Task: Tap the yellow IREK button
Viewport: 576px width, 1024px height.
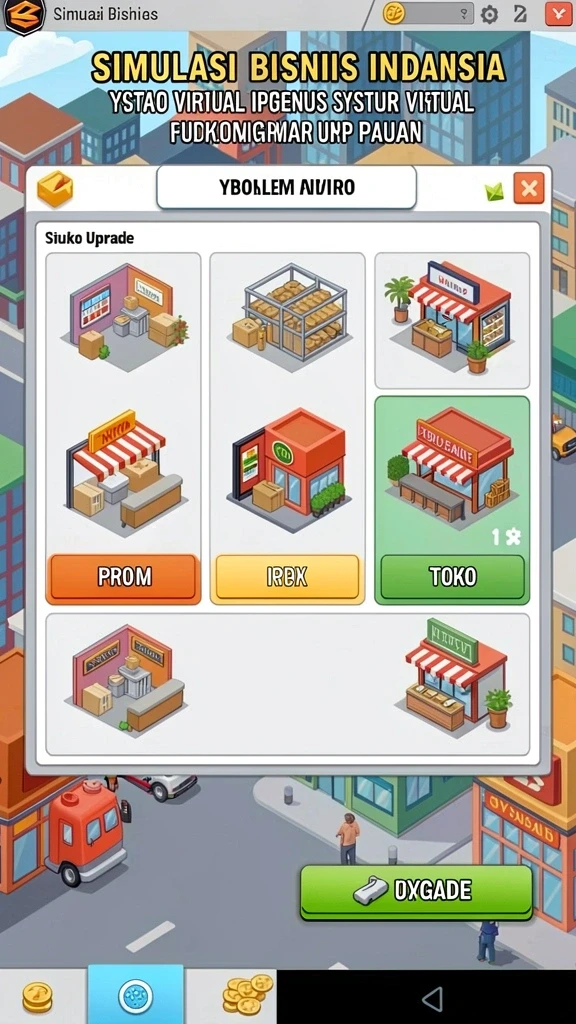Action: pyautogui.click(x=287, y=577)
